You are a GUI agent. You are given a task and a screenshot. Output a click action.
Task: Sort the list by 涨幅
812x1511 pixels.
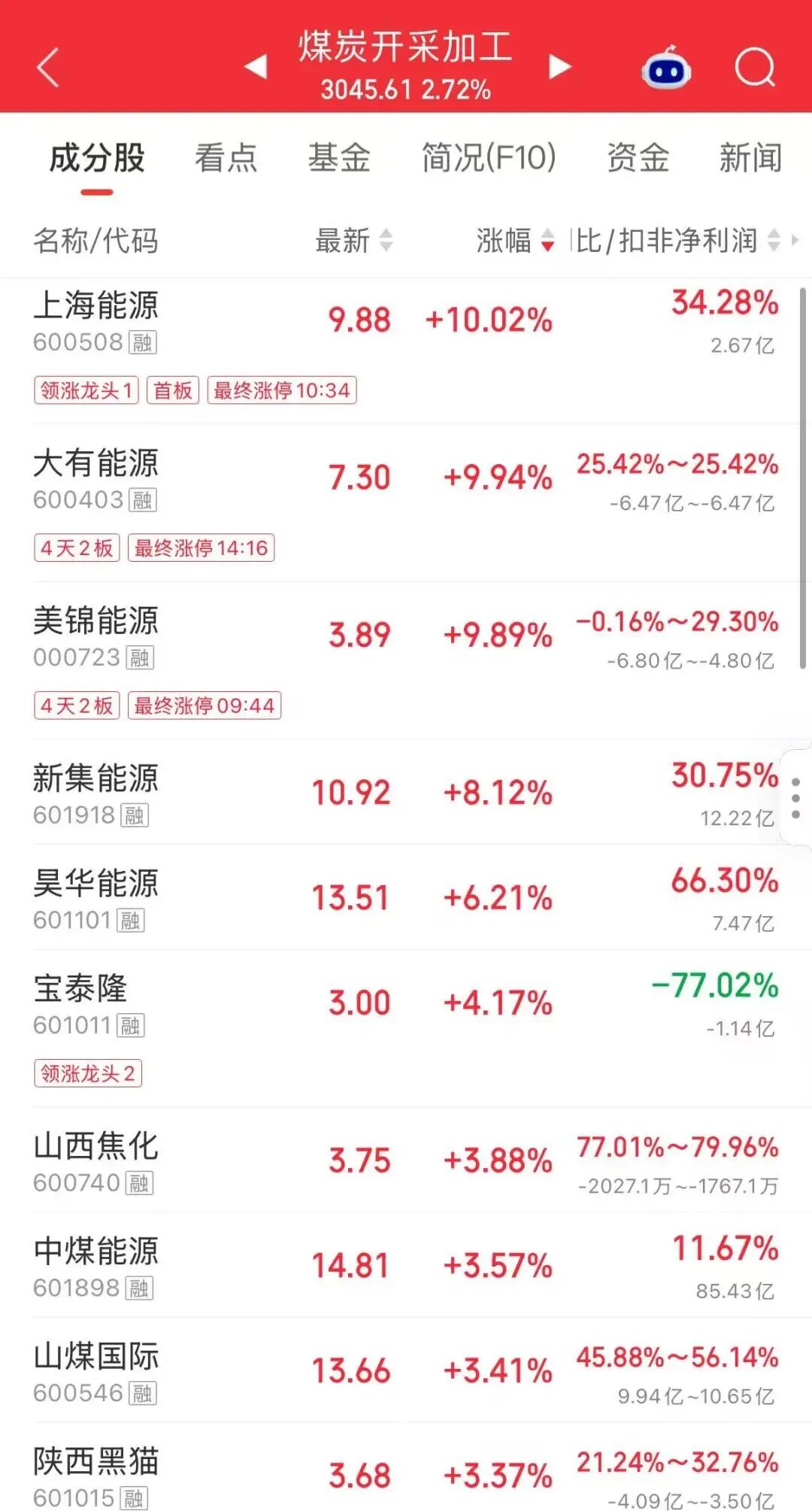tap(515, 241)
